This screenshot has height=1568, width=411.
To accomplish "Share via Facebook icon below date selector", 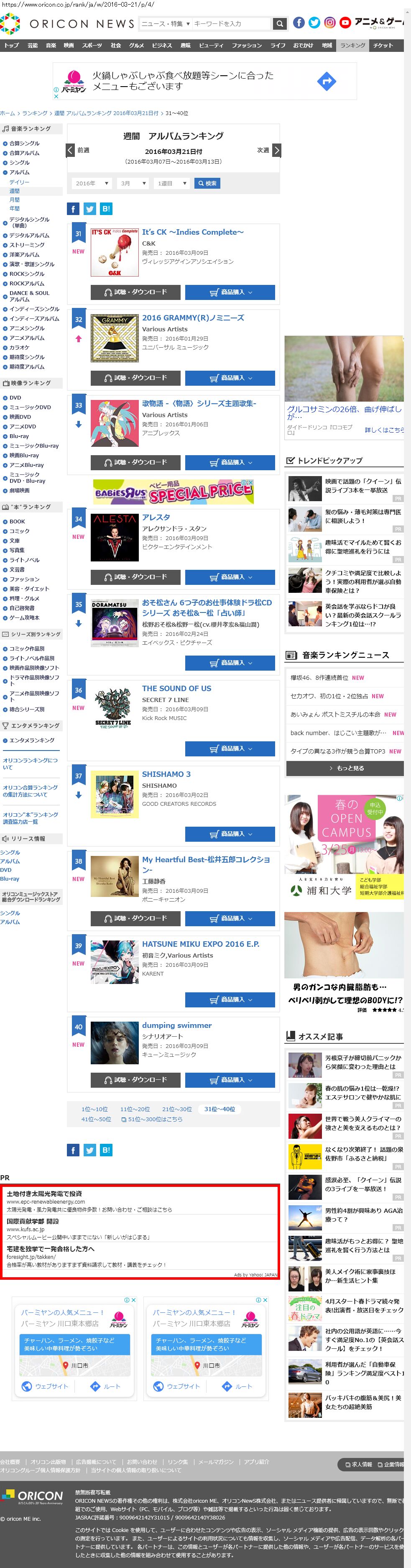I will point(73,209).
